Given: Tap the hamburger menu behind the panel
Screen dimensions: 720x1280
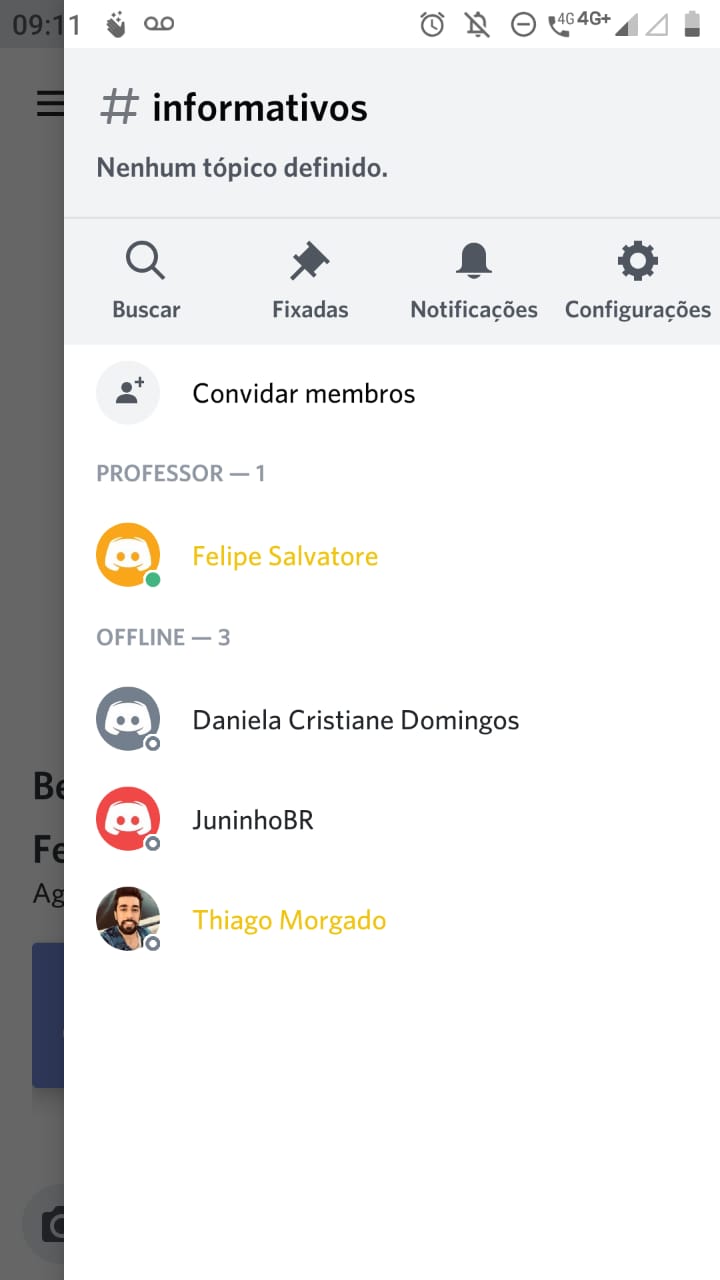Looking at the screenshot, I should pos(49,103).
